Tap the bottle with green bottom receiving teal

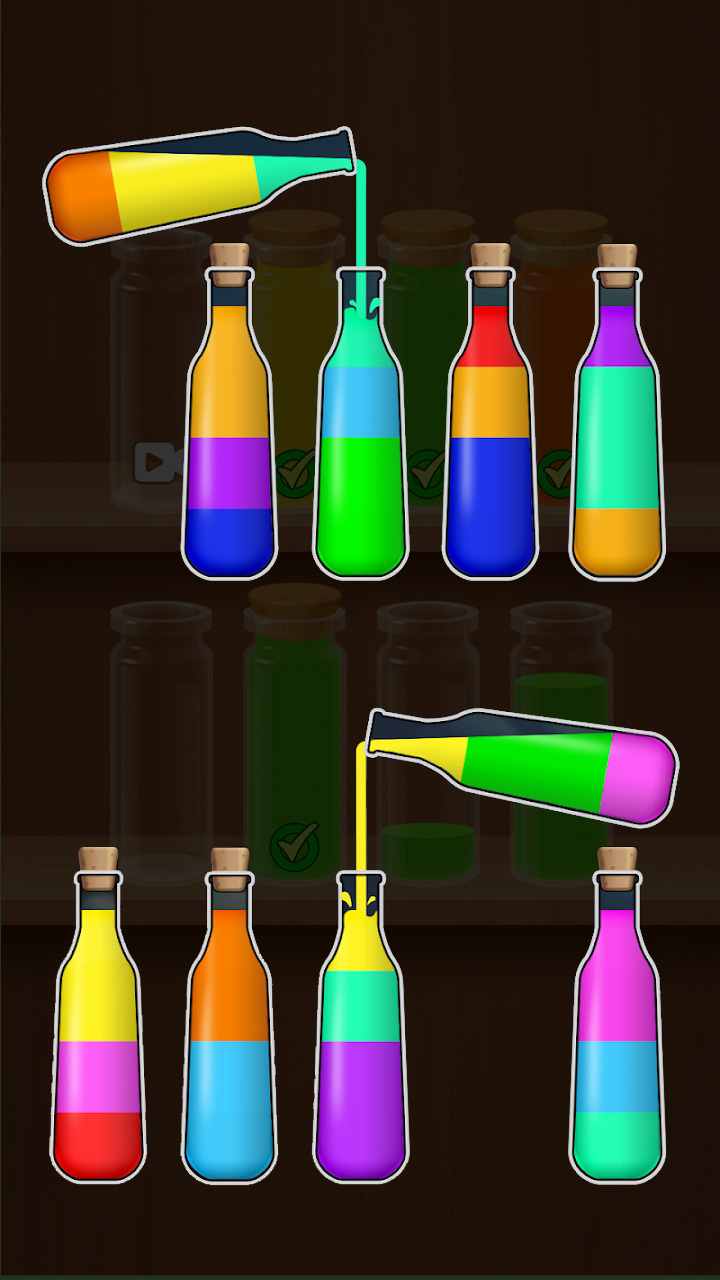359,450
